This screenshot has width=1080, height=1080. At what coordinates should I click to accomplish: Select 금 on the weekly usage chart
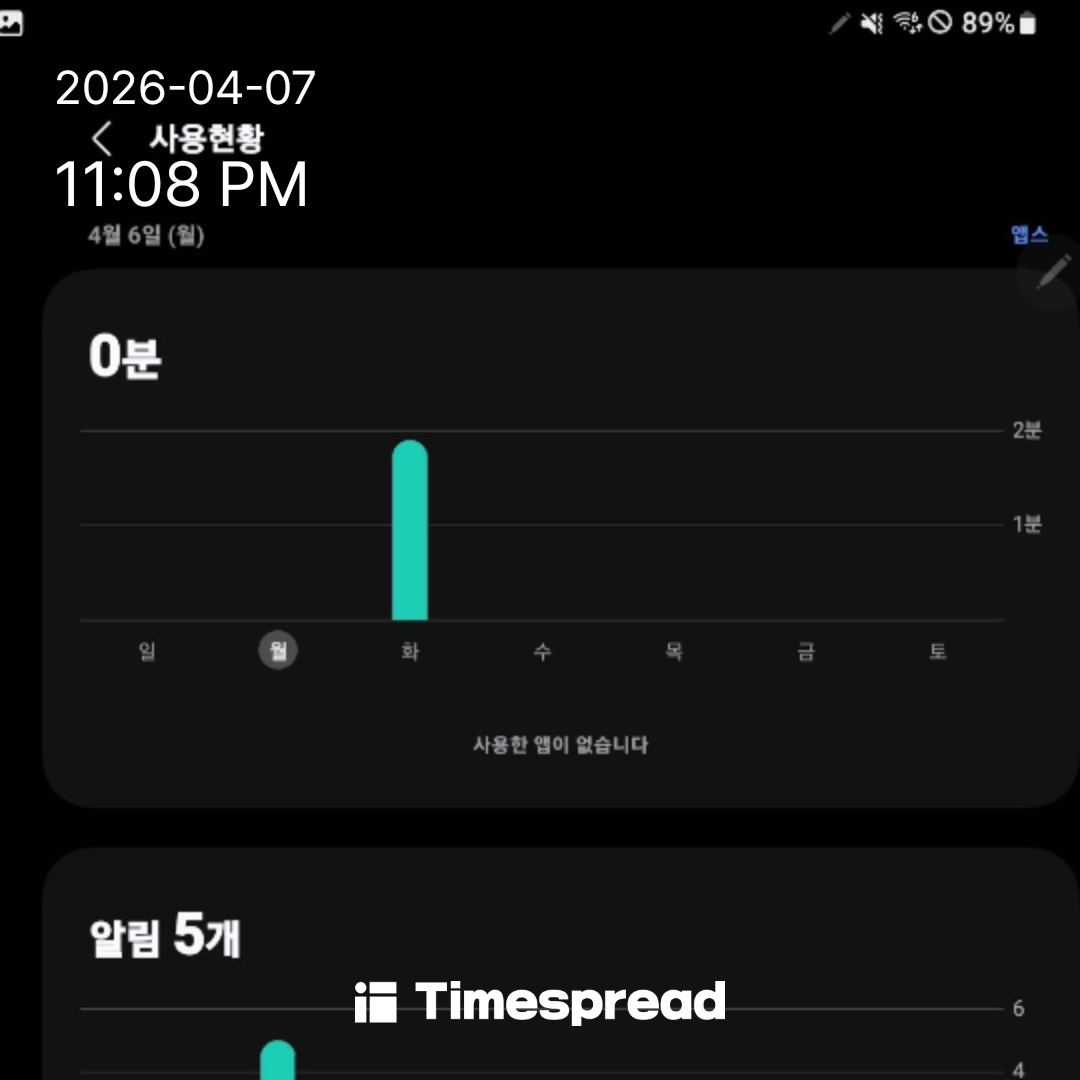(x=806, y=652)
